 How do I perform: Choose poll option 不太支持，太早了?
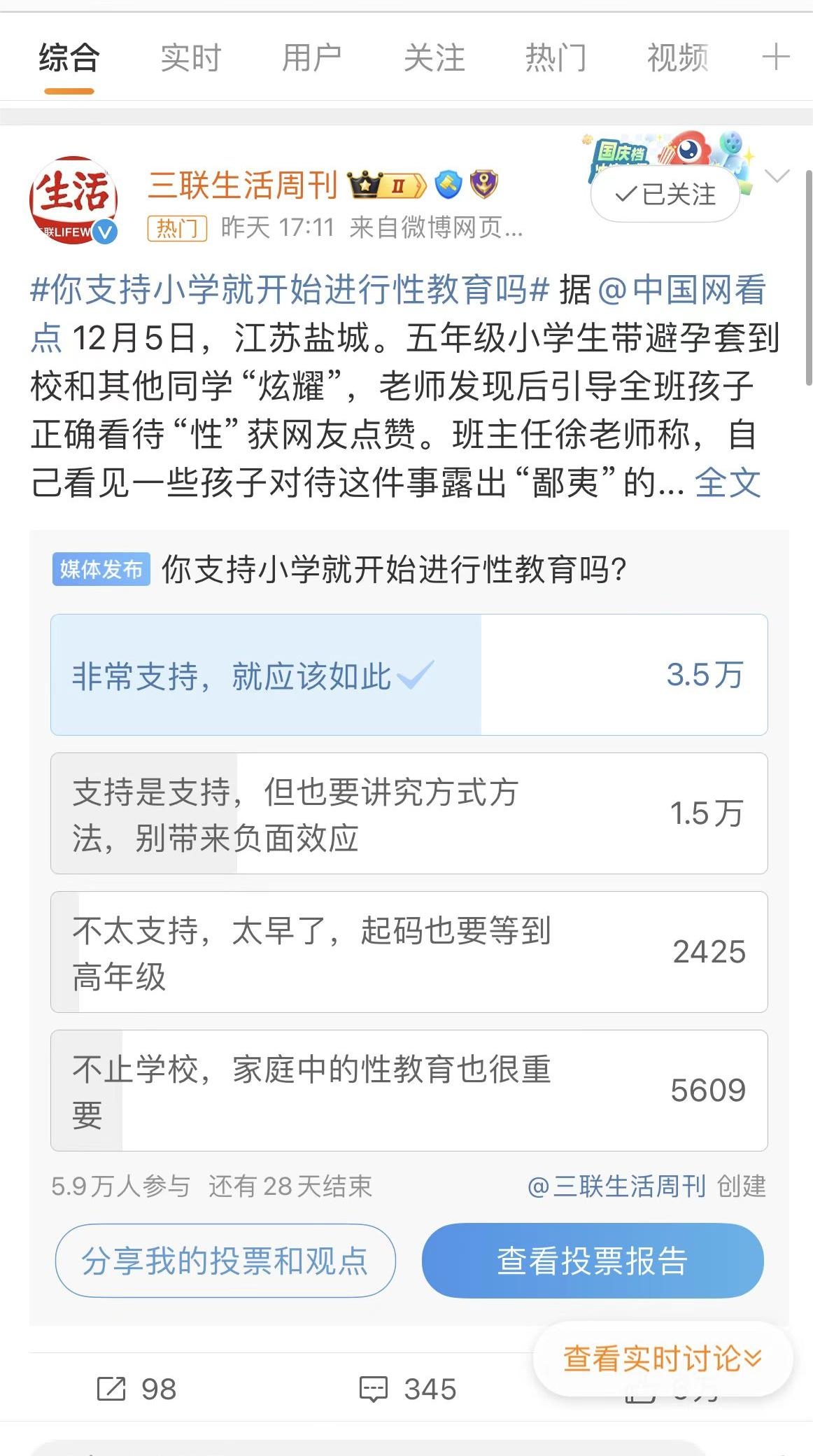[409, 952]
